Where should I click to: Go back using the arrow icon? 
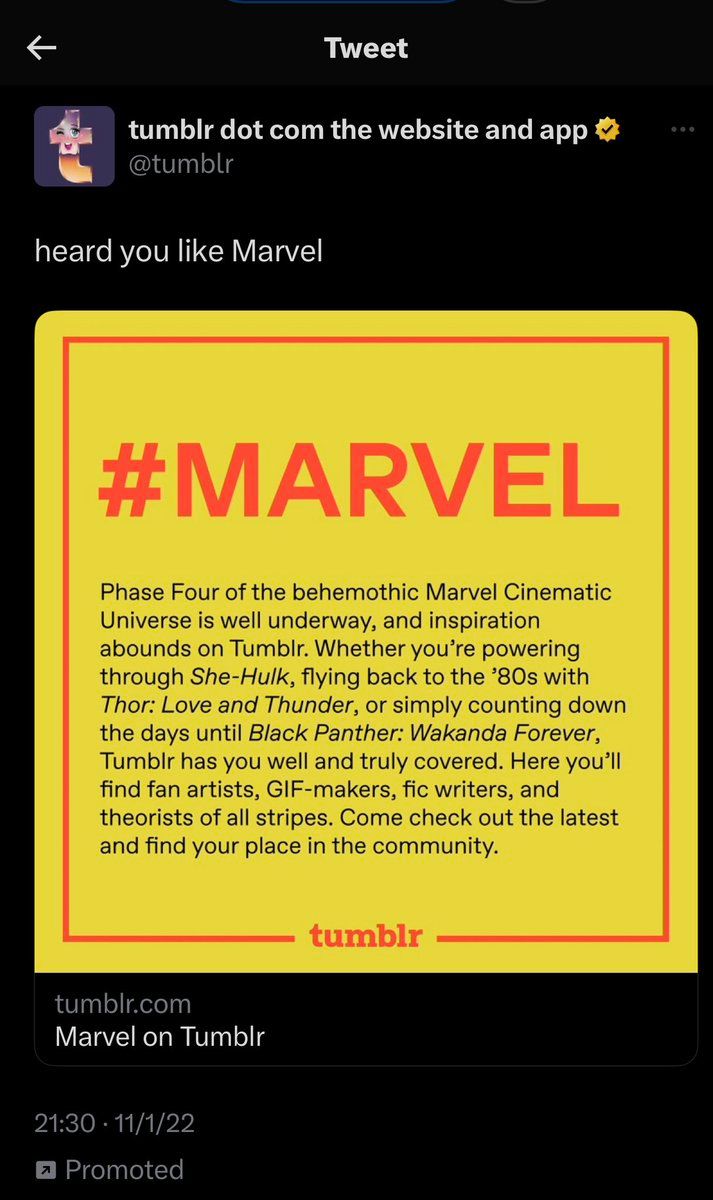coord(41,48)
